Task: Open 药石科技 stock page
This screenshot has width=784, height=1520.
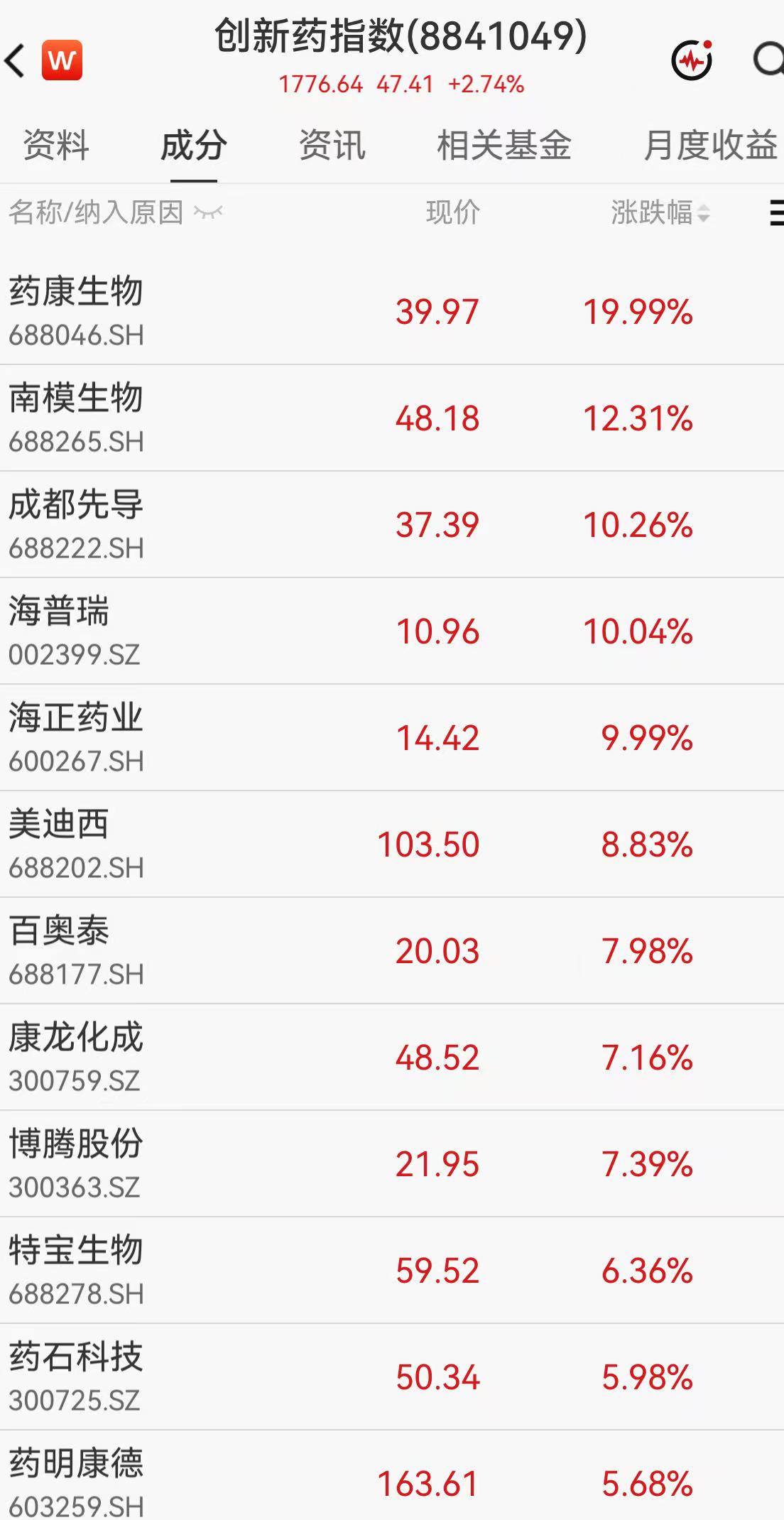Action: [x=392, y=1377]
